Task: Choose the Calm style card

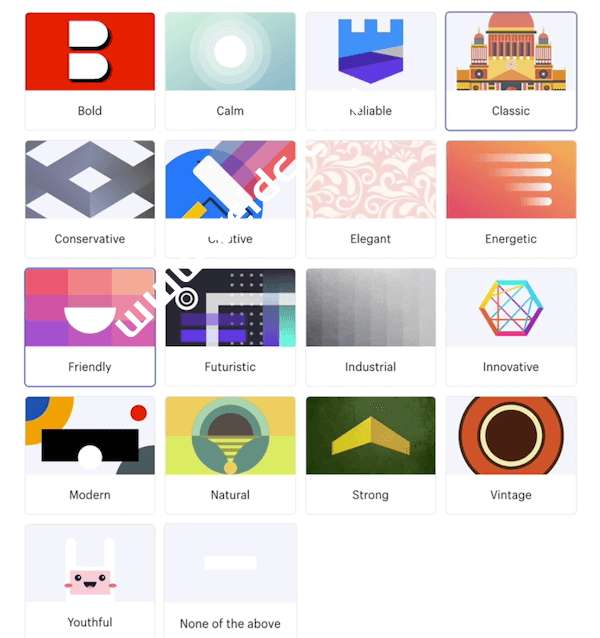Action: click(230, 70)
